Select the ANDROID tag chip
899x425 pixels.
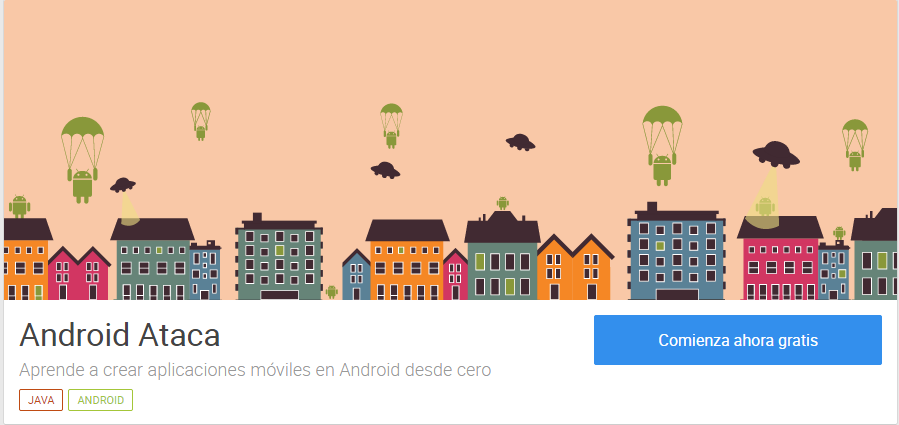click(101, 400)
